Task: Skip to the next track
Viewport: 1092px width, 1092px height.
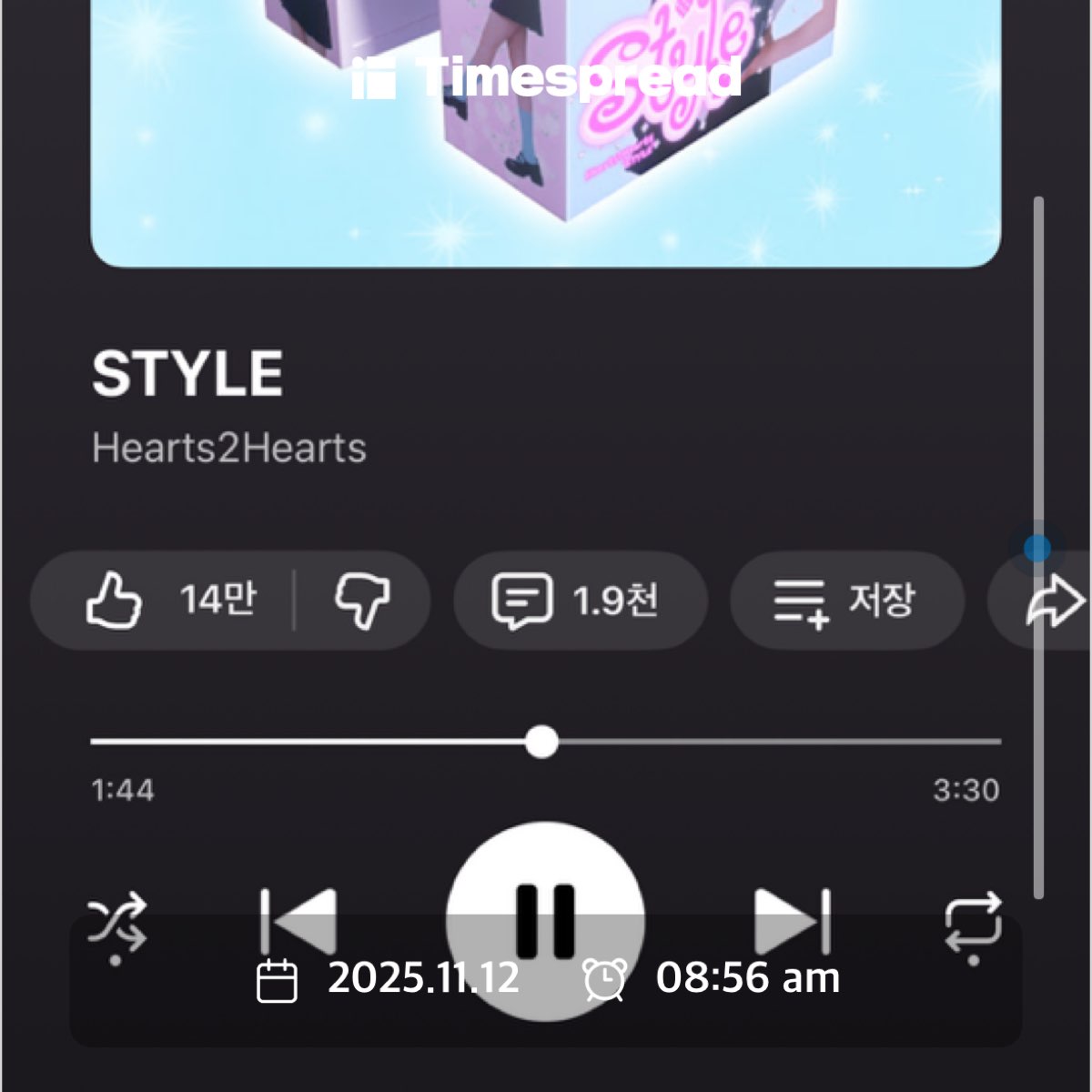Action: [794, 921]
